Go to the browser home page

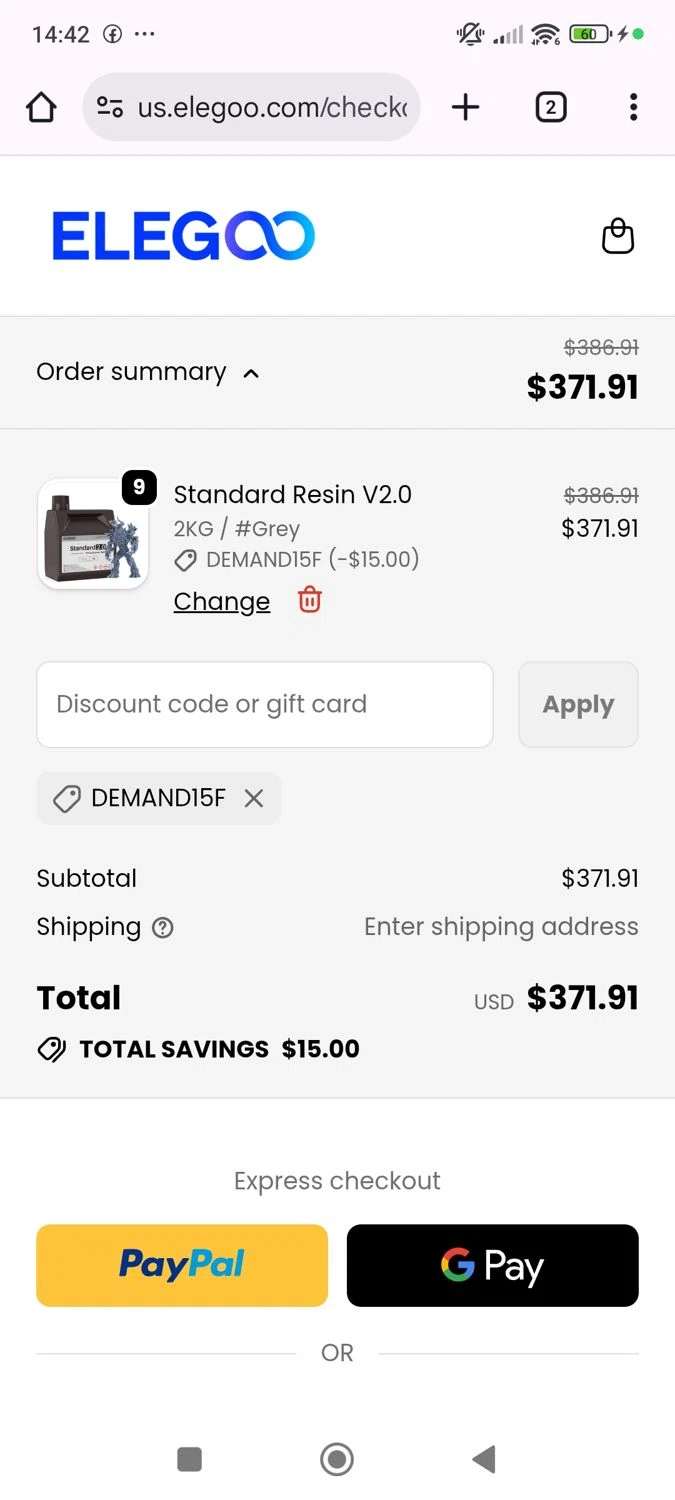(41, 107)
